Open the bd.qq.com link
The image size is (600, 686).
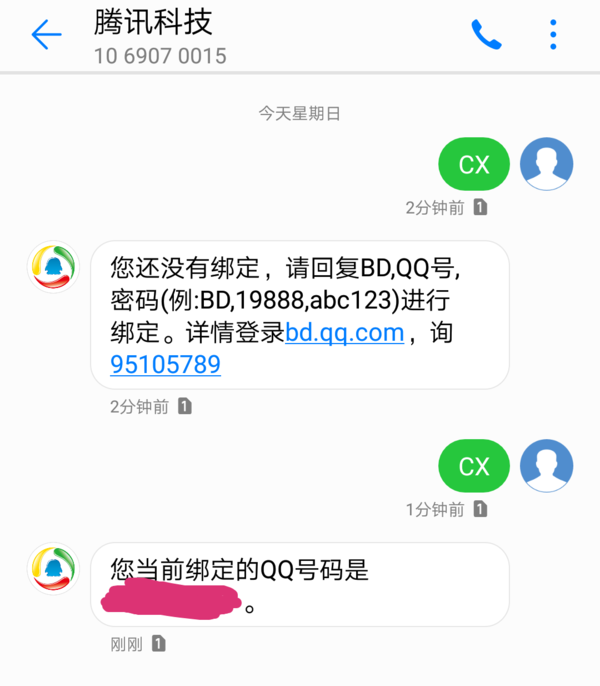(x=344, y=333)
